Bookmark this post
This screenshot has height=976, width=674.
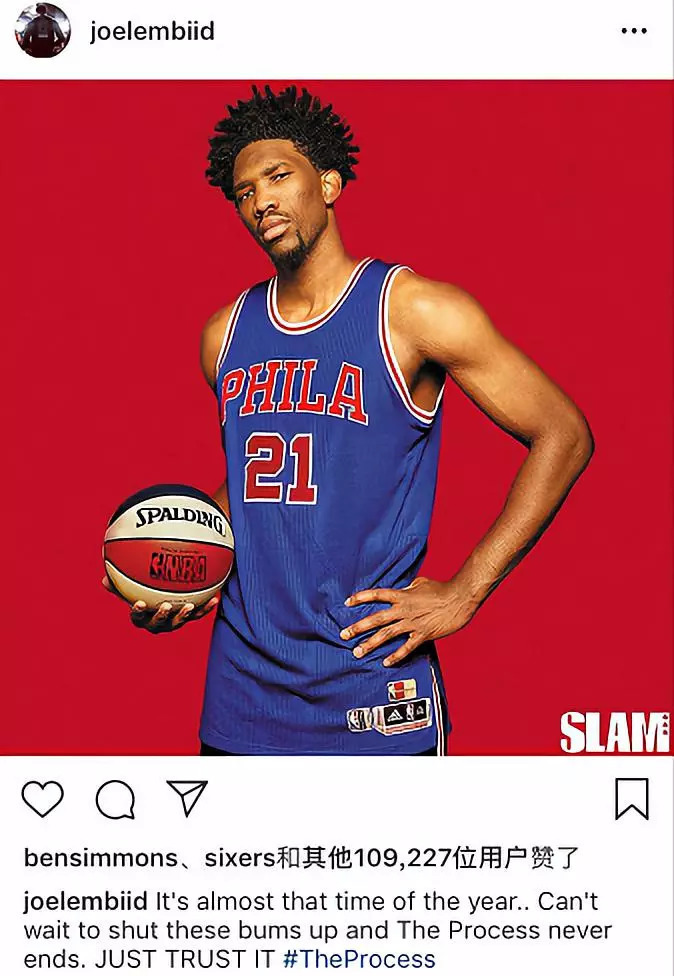click(x=631, y=798)
